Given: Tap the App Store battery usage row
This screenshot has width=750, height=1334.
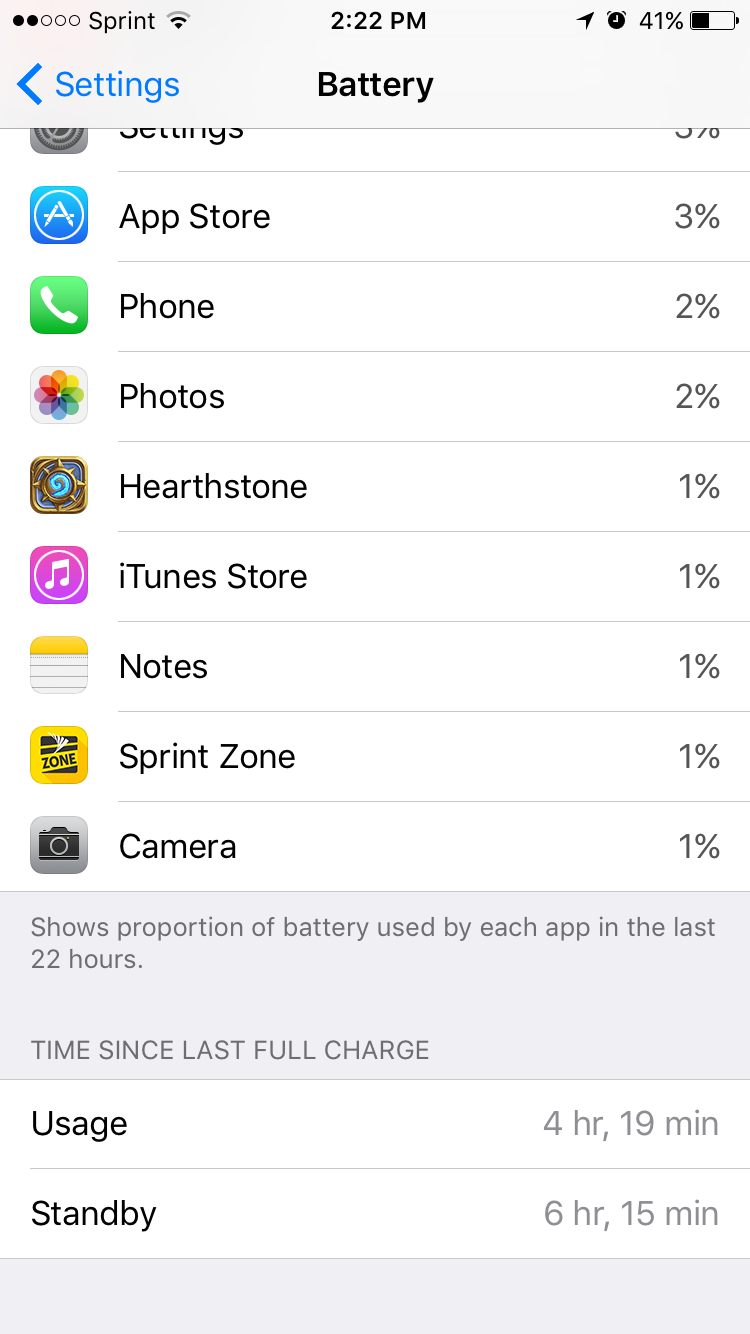Looking at the screenshot, I should (x=375, y=217).
